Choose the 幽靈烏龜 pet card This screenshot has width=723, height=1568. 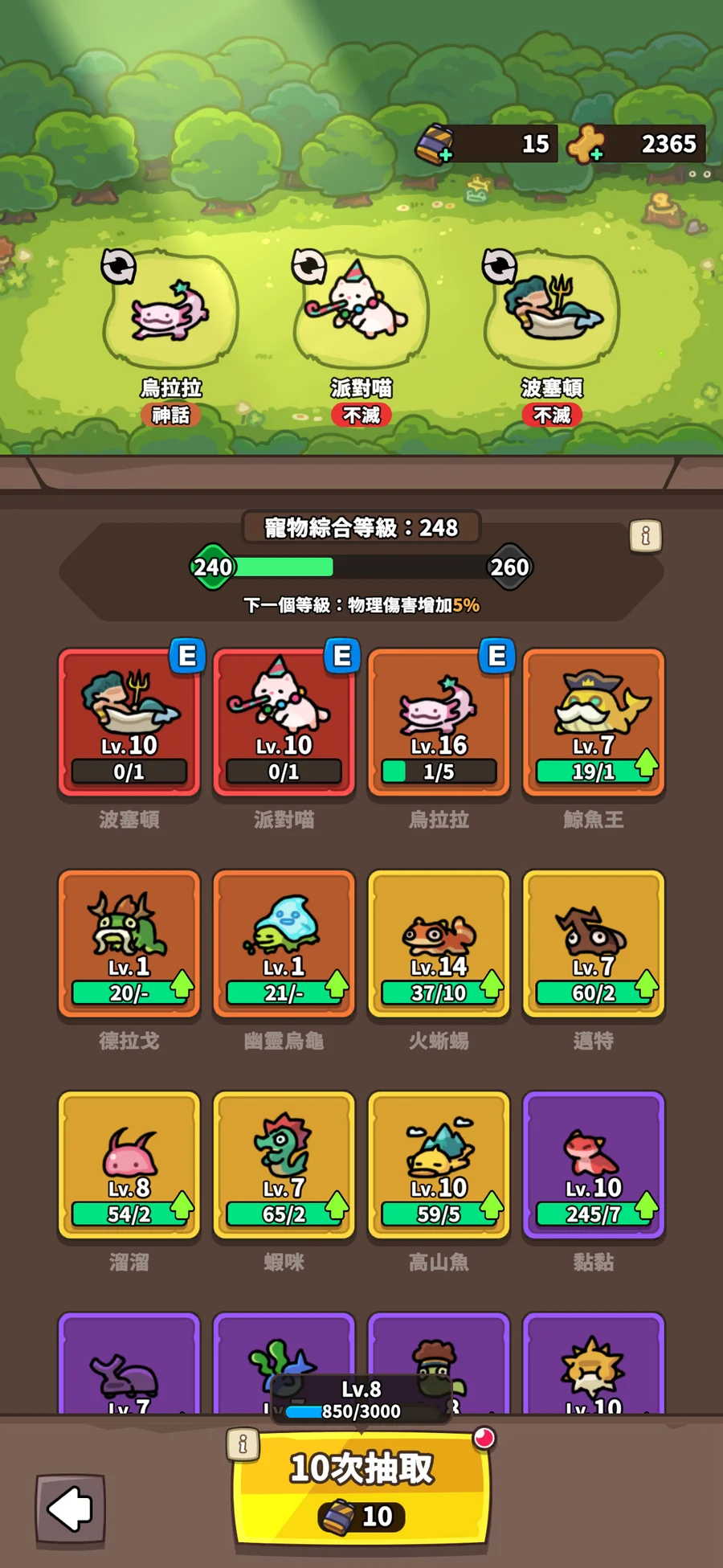[x=284, y=944]
